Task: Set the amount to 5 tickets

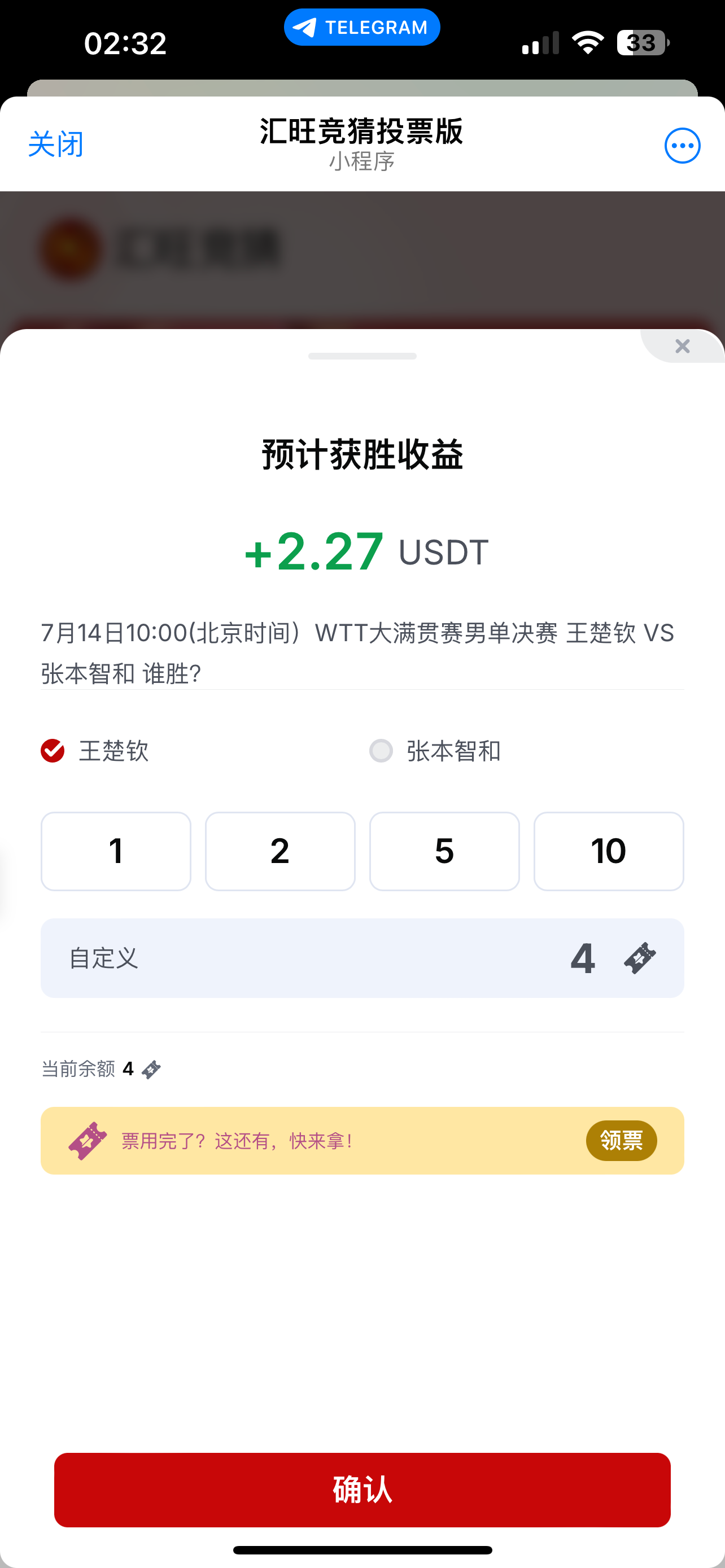Action: tap(444, 851)
